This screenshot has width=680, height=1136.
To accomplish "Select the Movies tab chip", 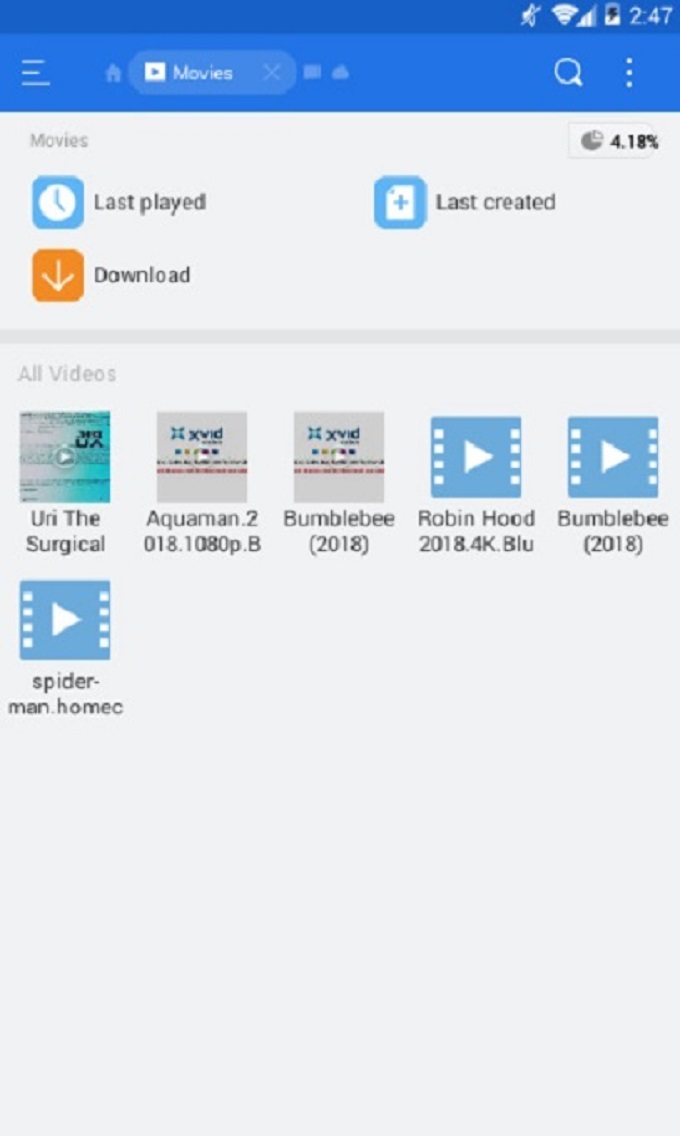I will click(200, 73).
